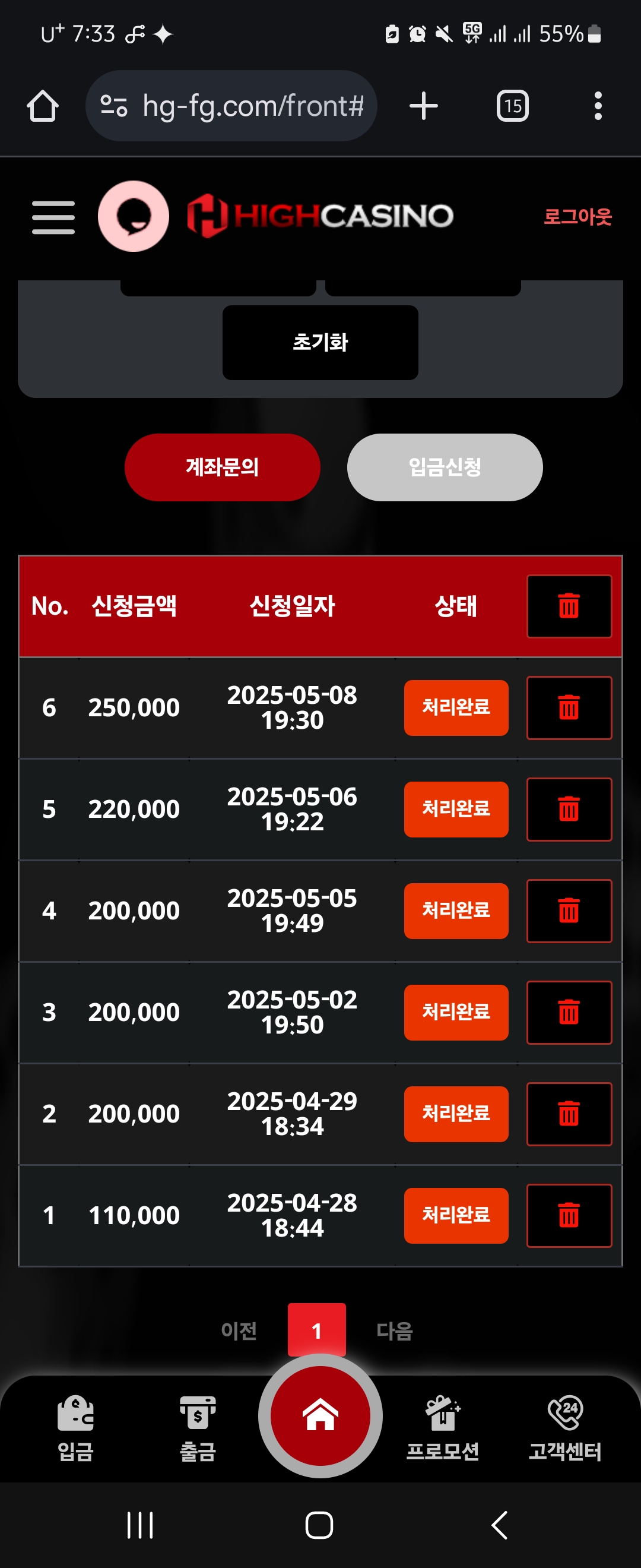Delete the 110,000 entry dated 2025-04-28

569,1215
